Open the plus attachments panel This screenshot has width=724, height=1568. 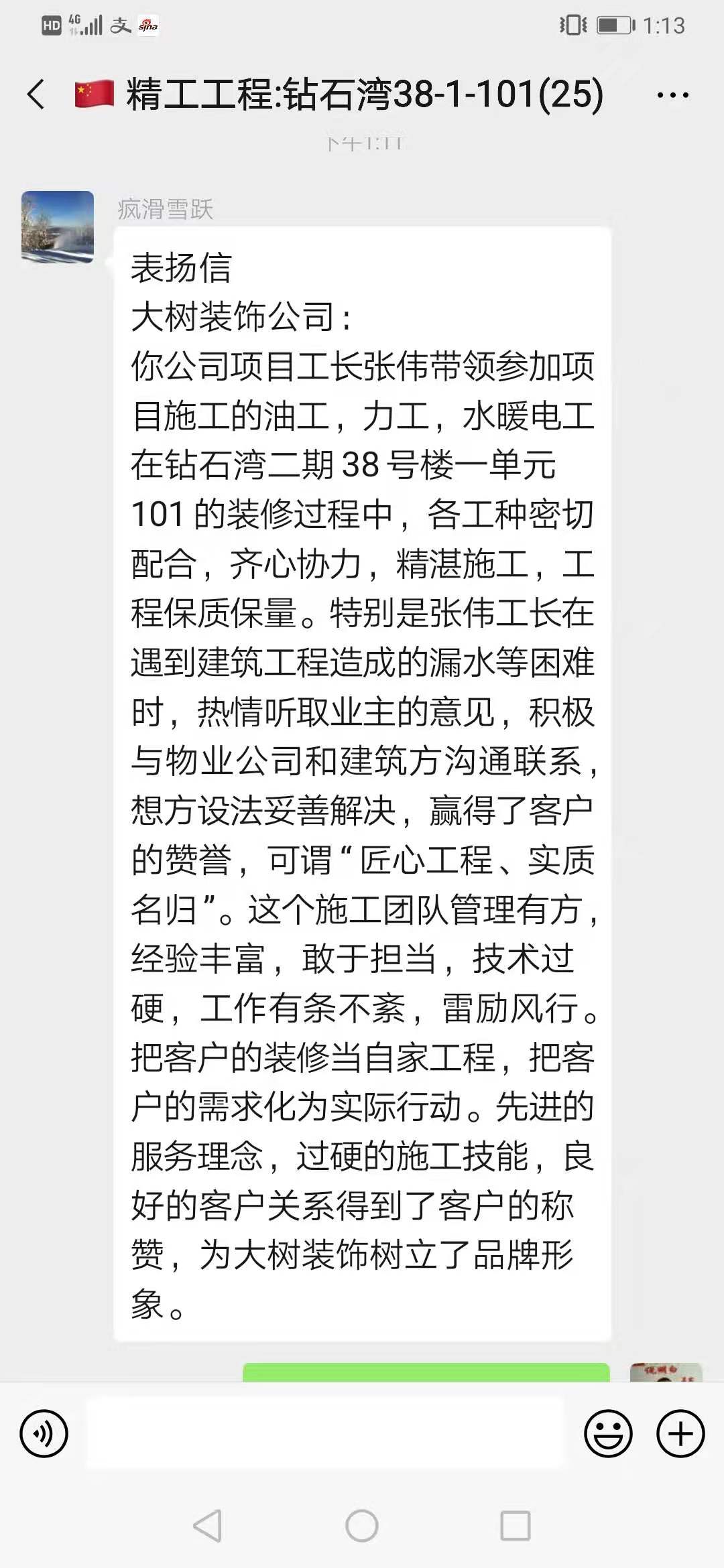pyautogui.click(x=680, y=1434)
